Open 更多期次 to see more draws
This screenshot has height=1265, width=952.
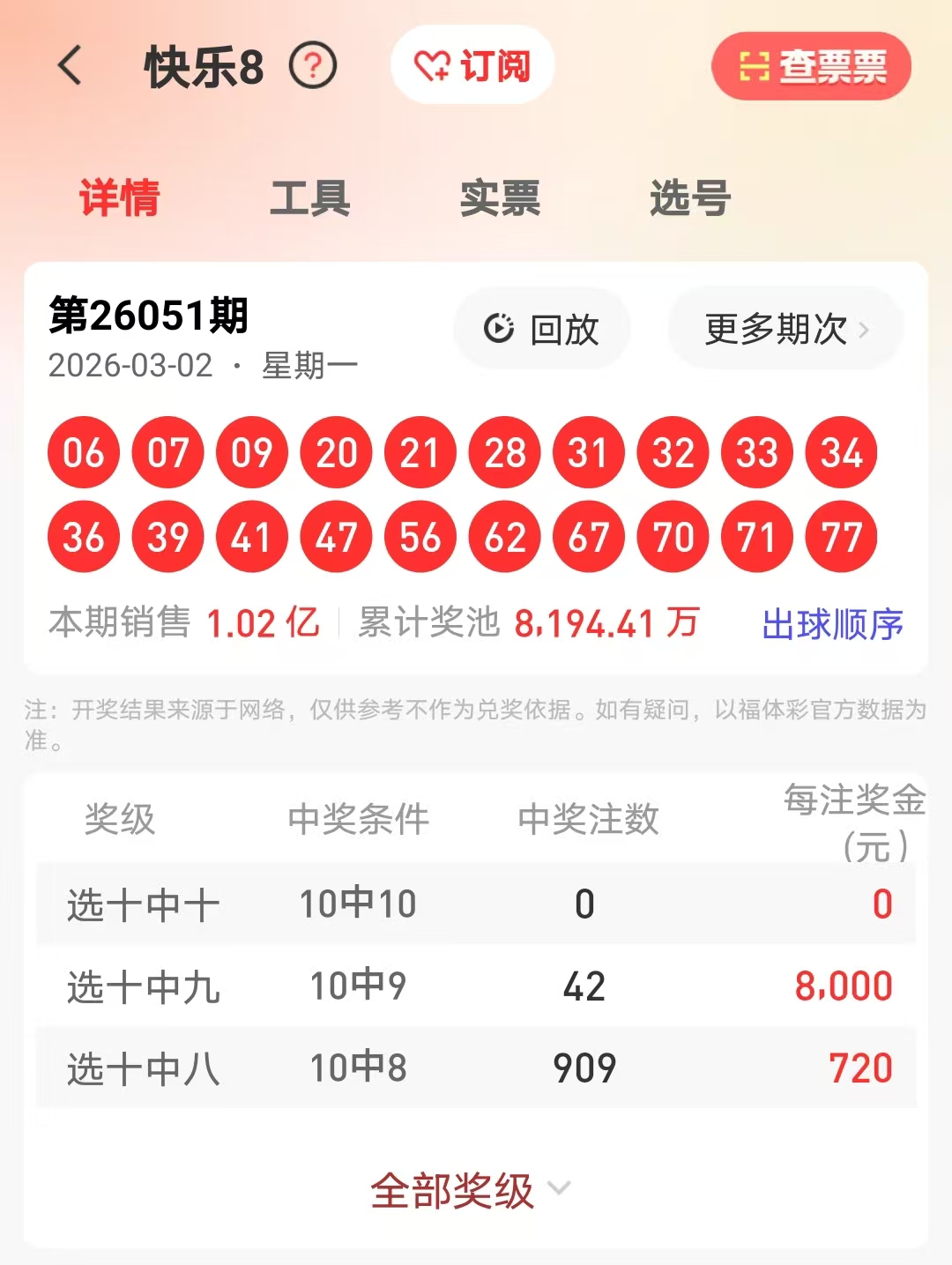click(786, 329)
